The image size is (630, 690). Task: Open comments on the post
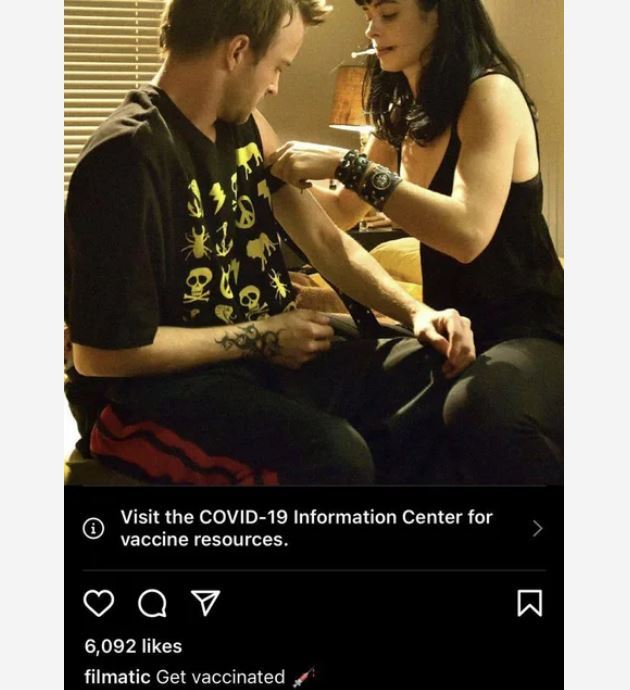click(x=152, y=603)
